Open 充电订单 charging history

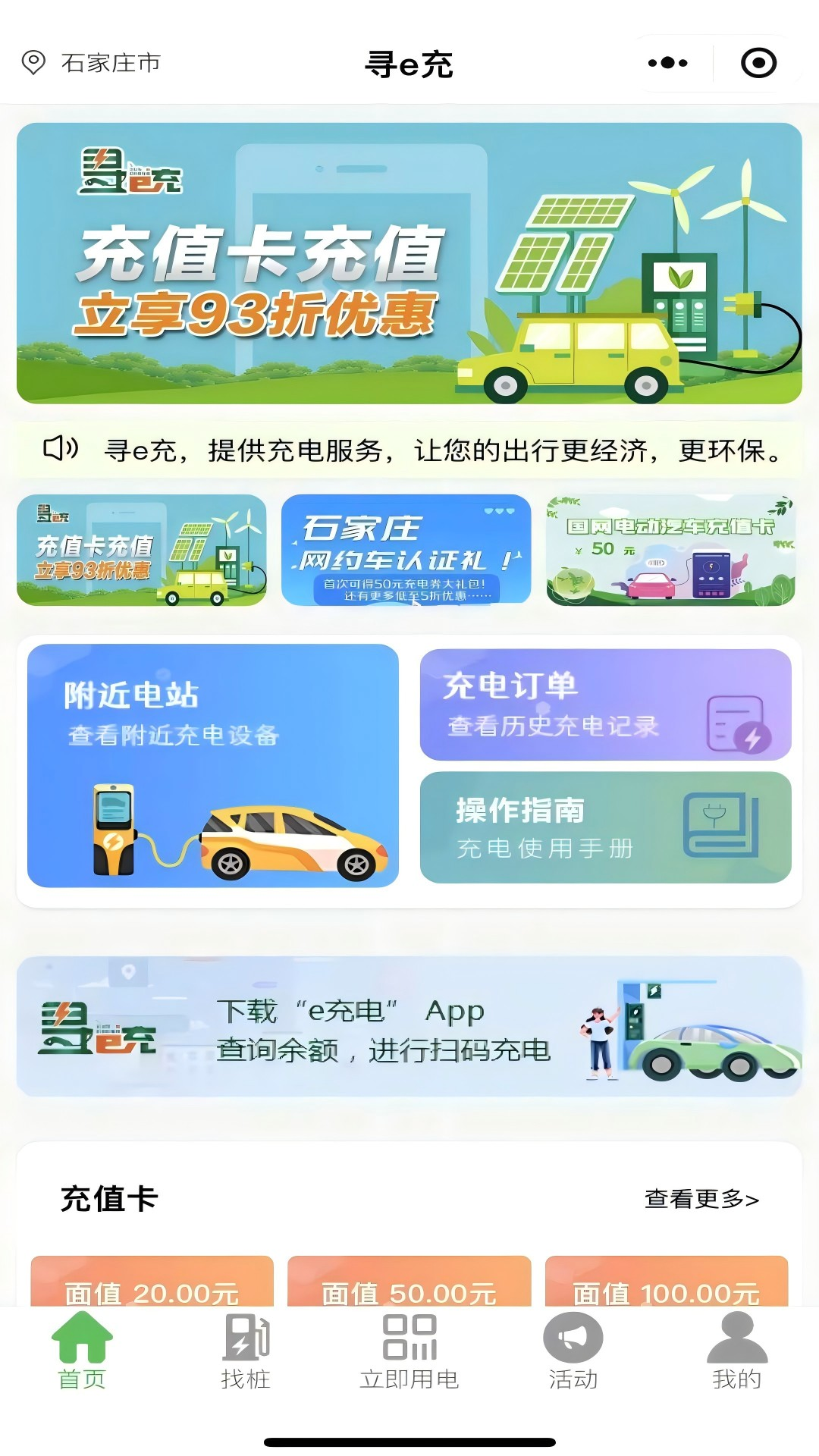tap(605, 704)
